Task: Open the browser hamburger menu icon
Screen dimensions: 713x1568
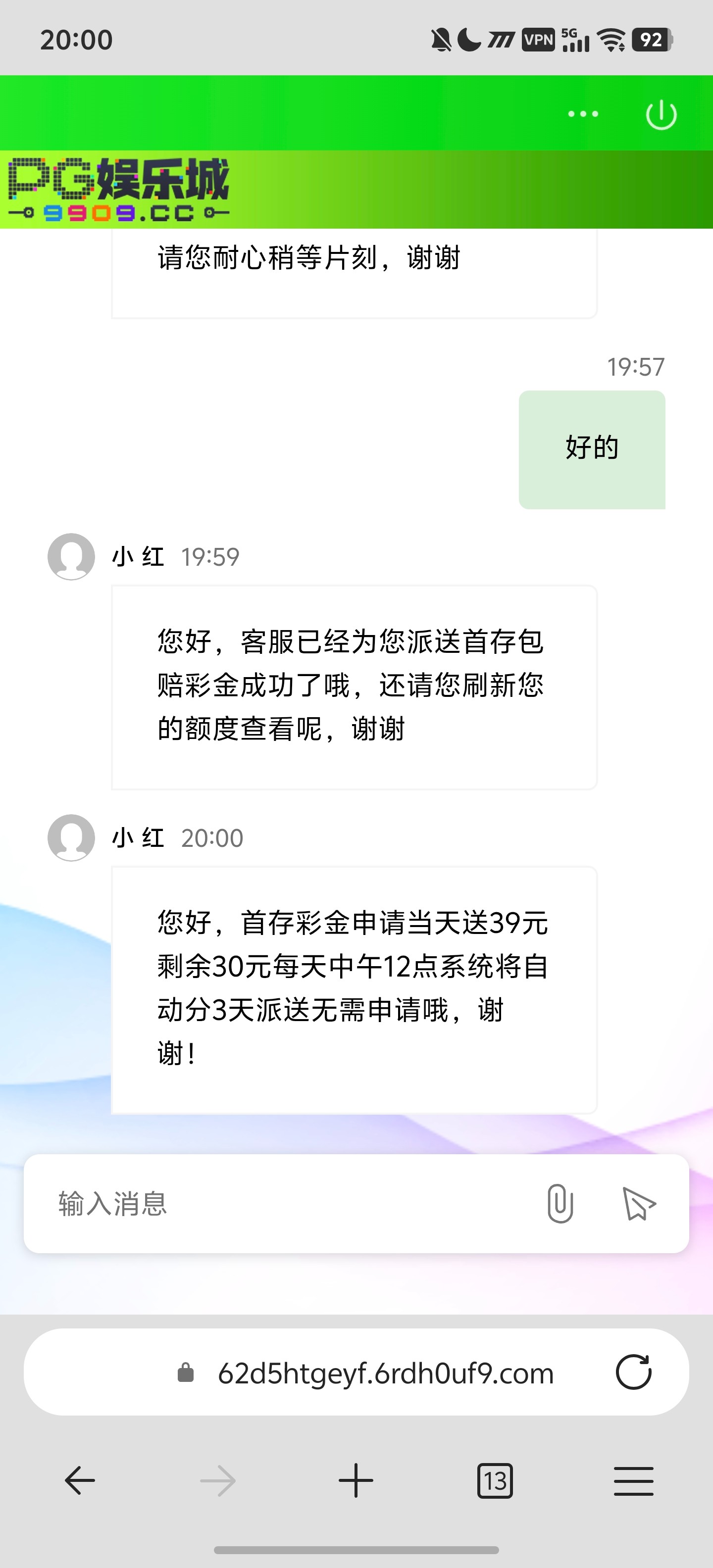Action: tap(633, 1480)
